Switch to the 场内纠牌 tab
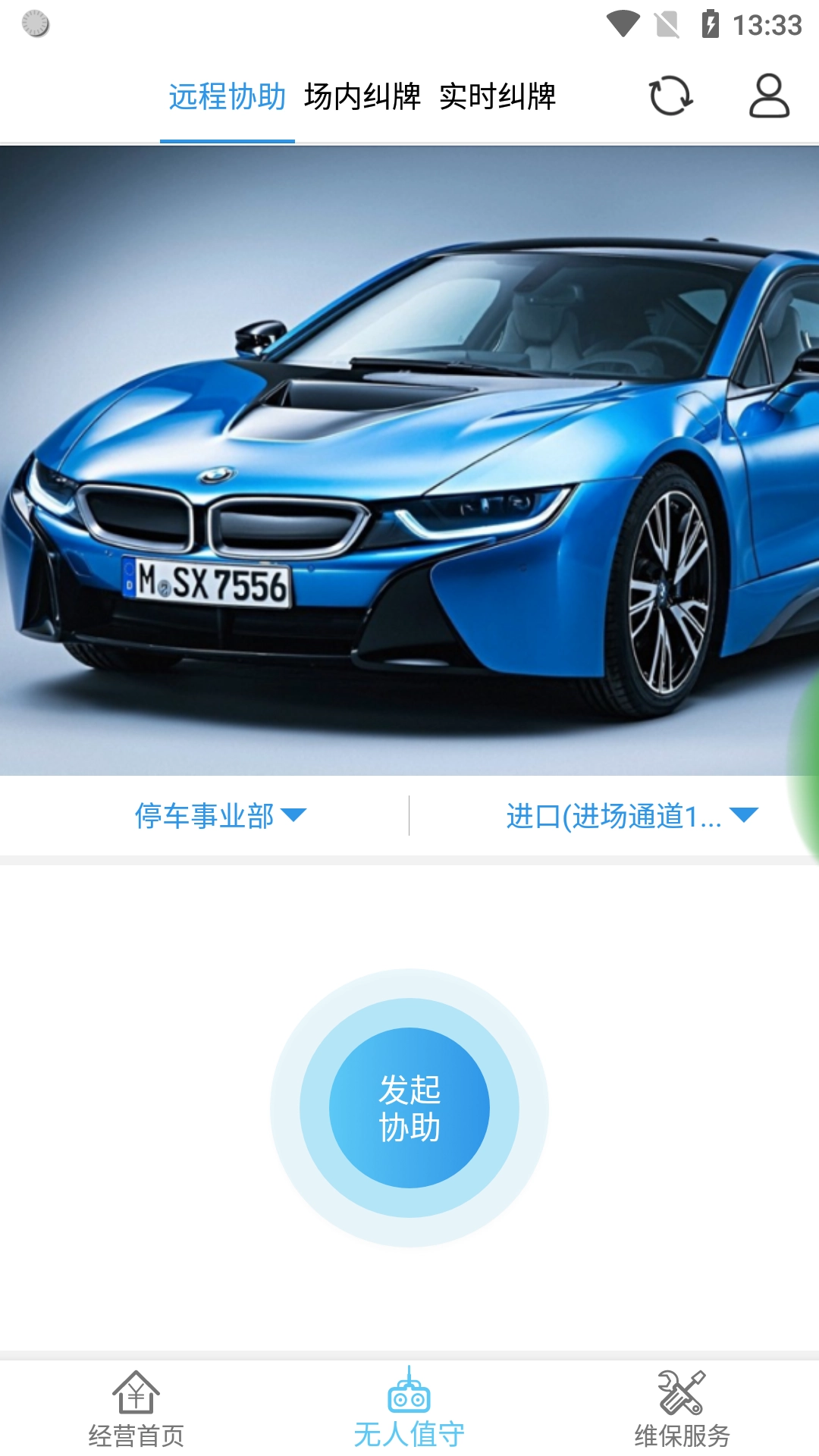819x1456 pixels. pos(362,97)
